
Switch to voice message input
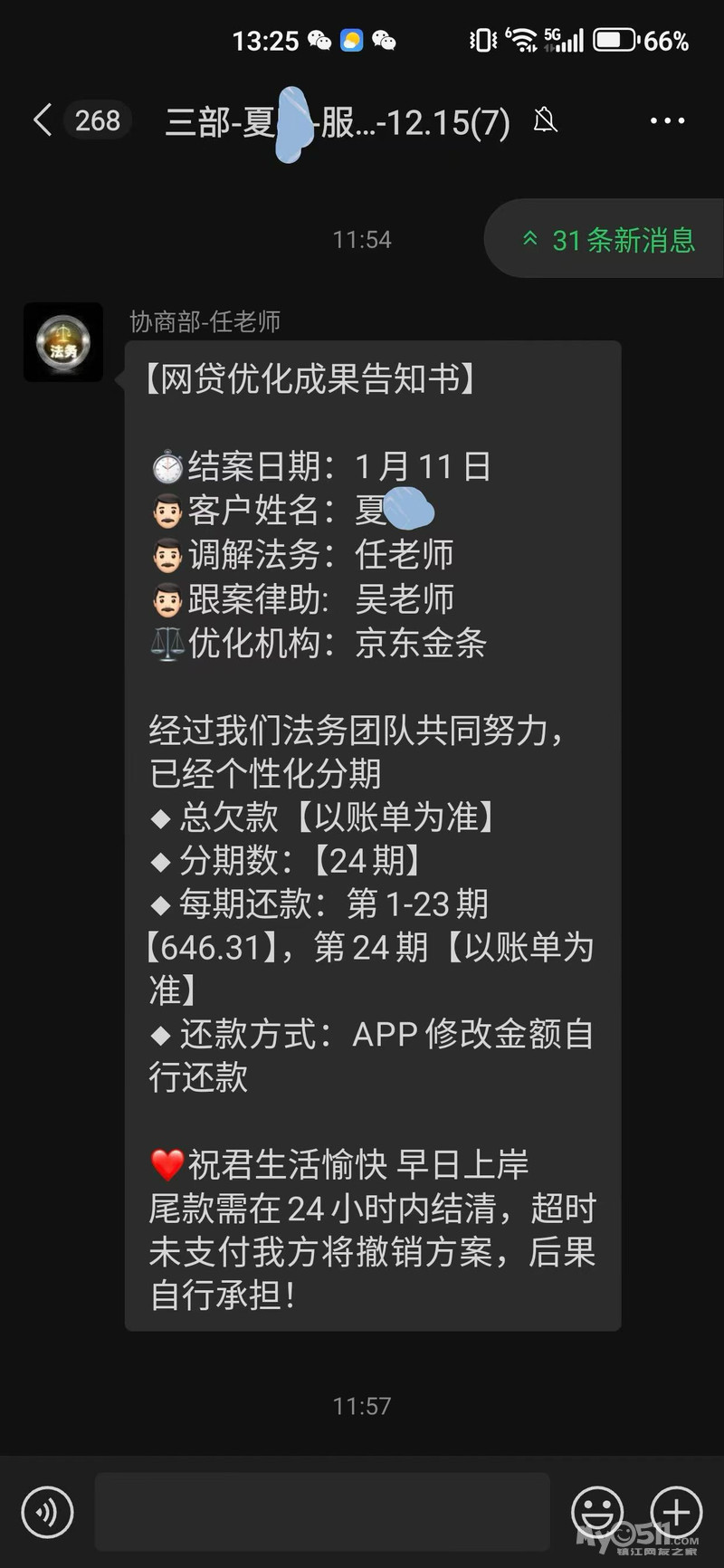tap(47, 1512)
